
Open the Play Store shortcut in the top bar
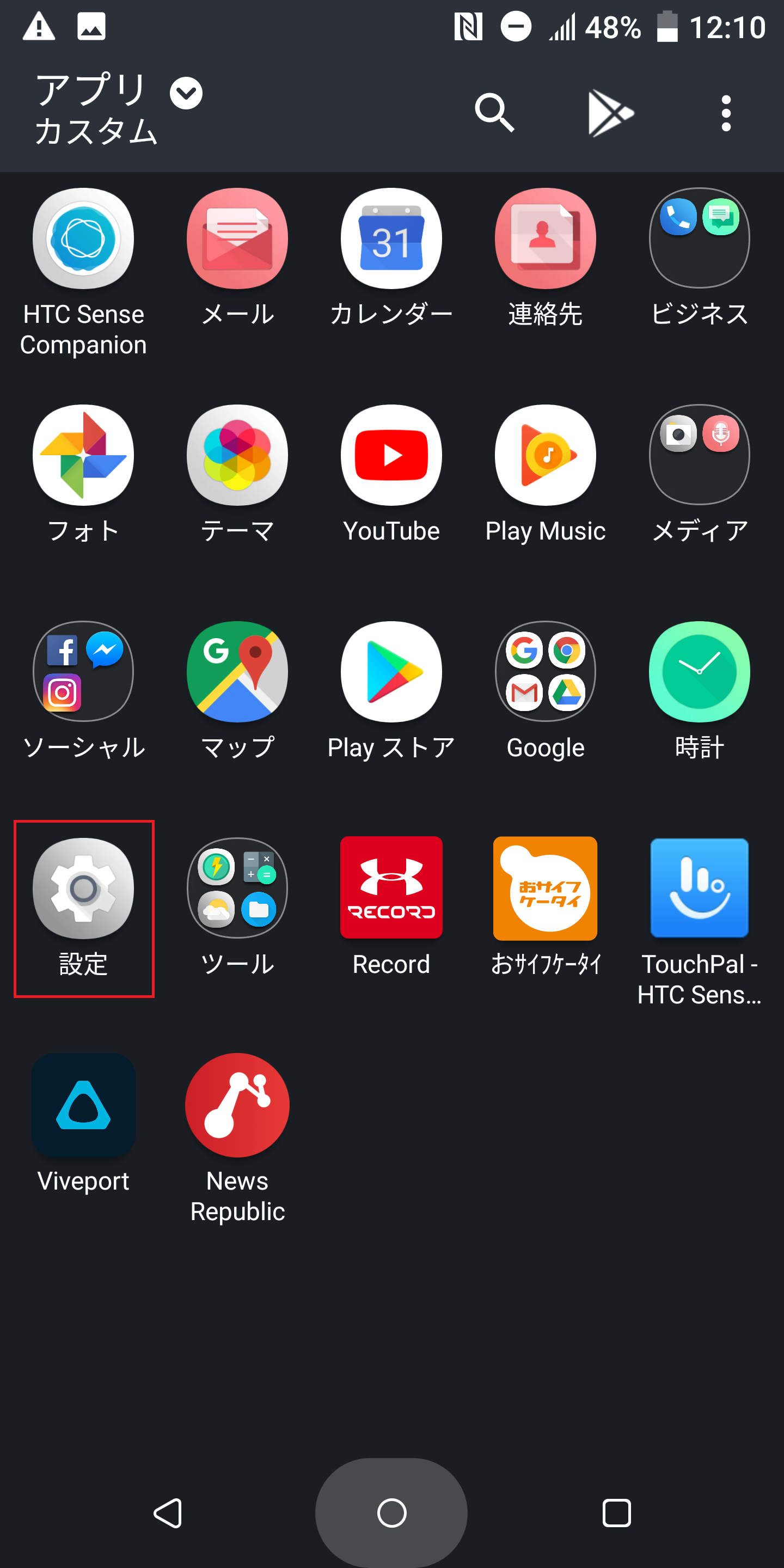pos(610,112)
